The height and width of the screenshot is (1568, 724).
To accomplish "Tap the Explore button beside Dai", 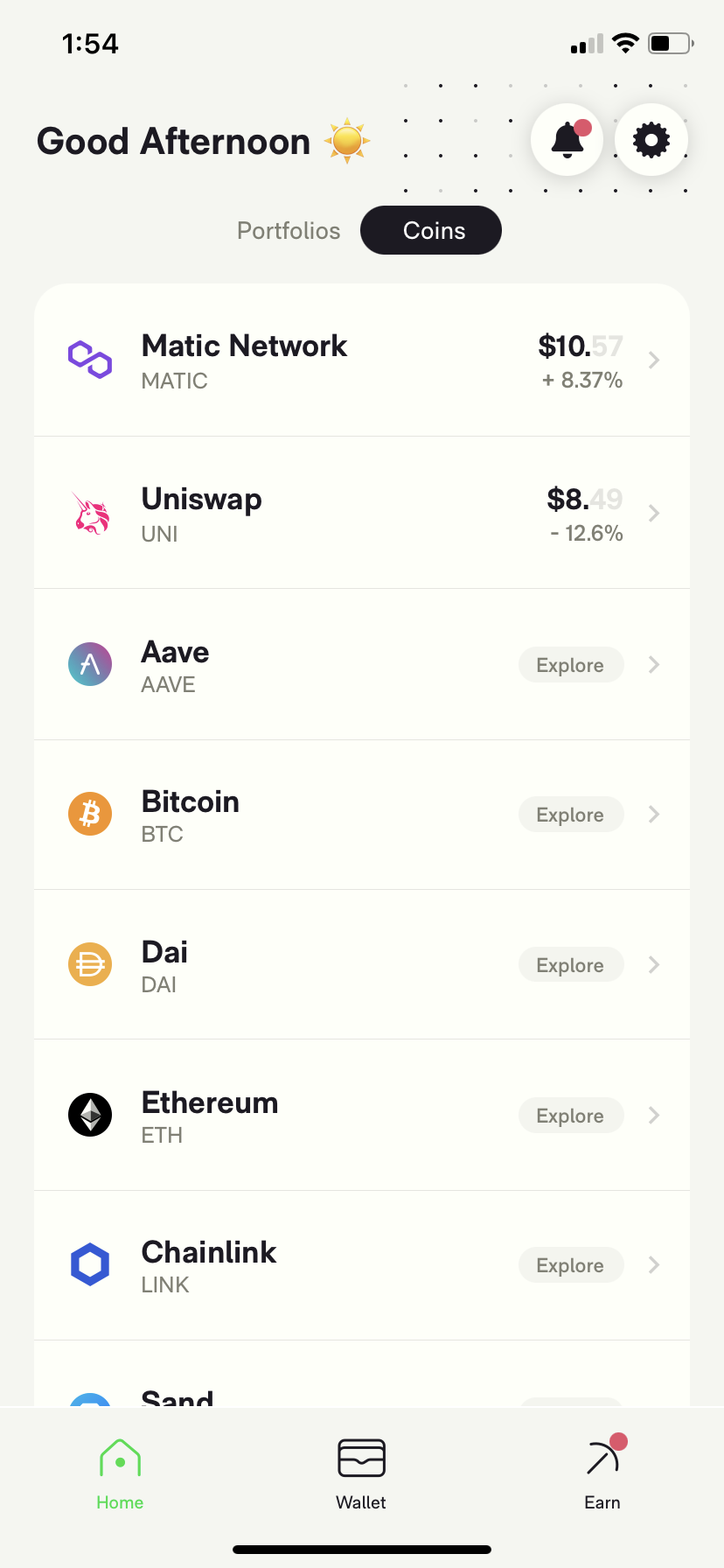I will (x=570, y=965).
